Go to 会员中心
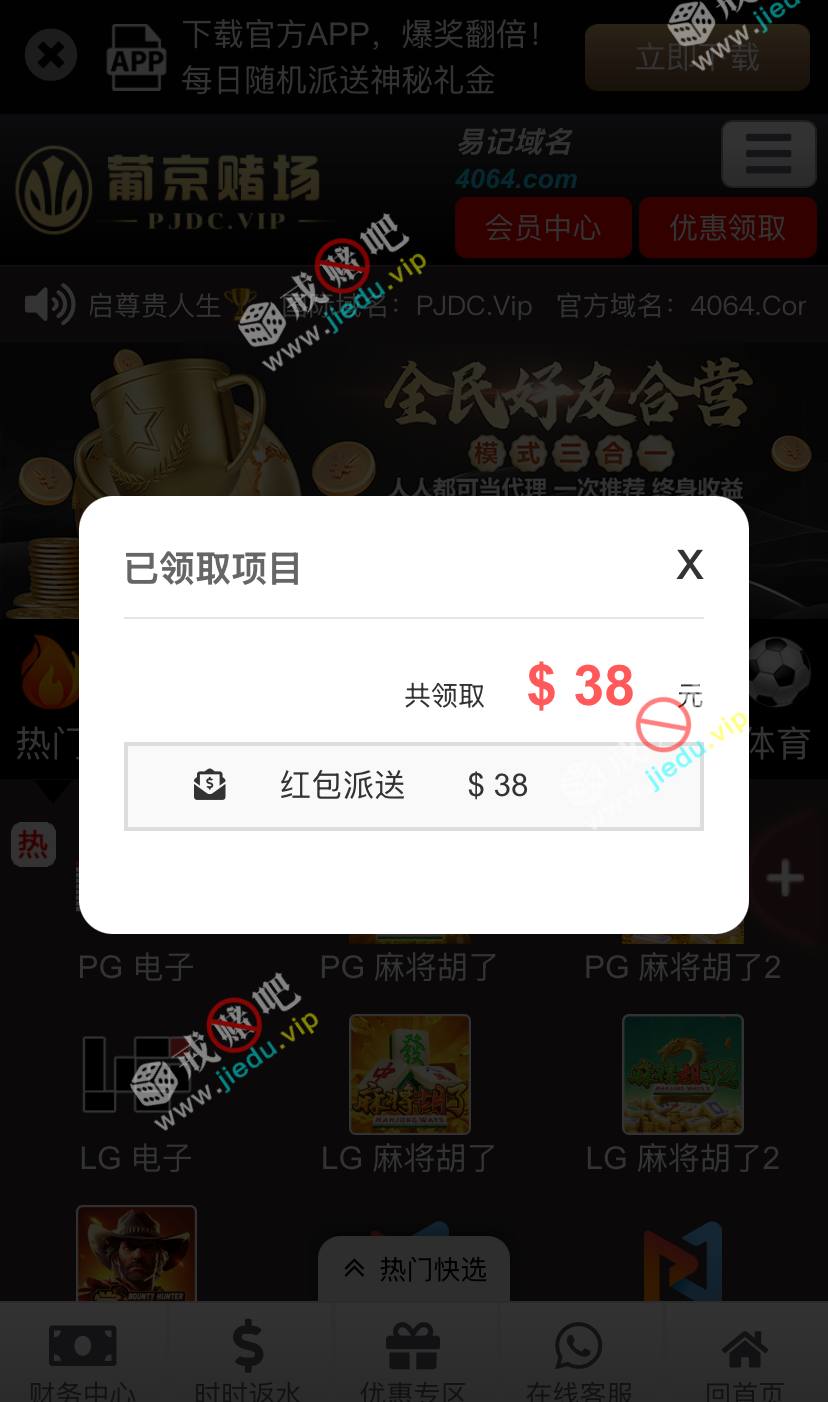 pyautogui.click(x=543, y=228)
